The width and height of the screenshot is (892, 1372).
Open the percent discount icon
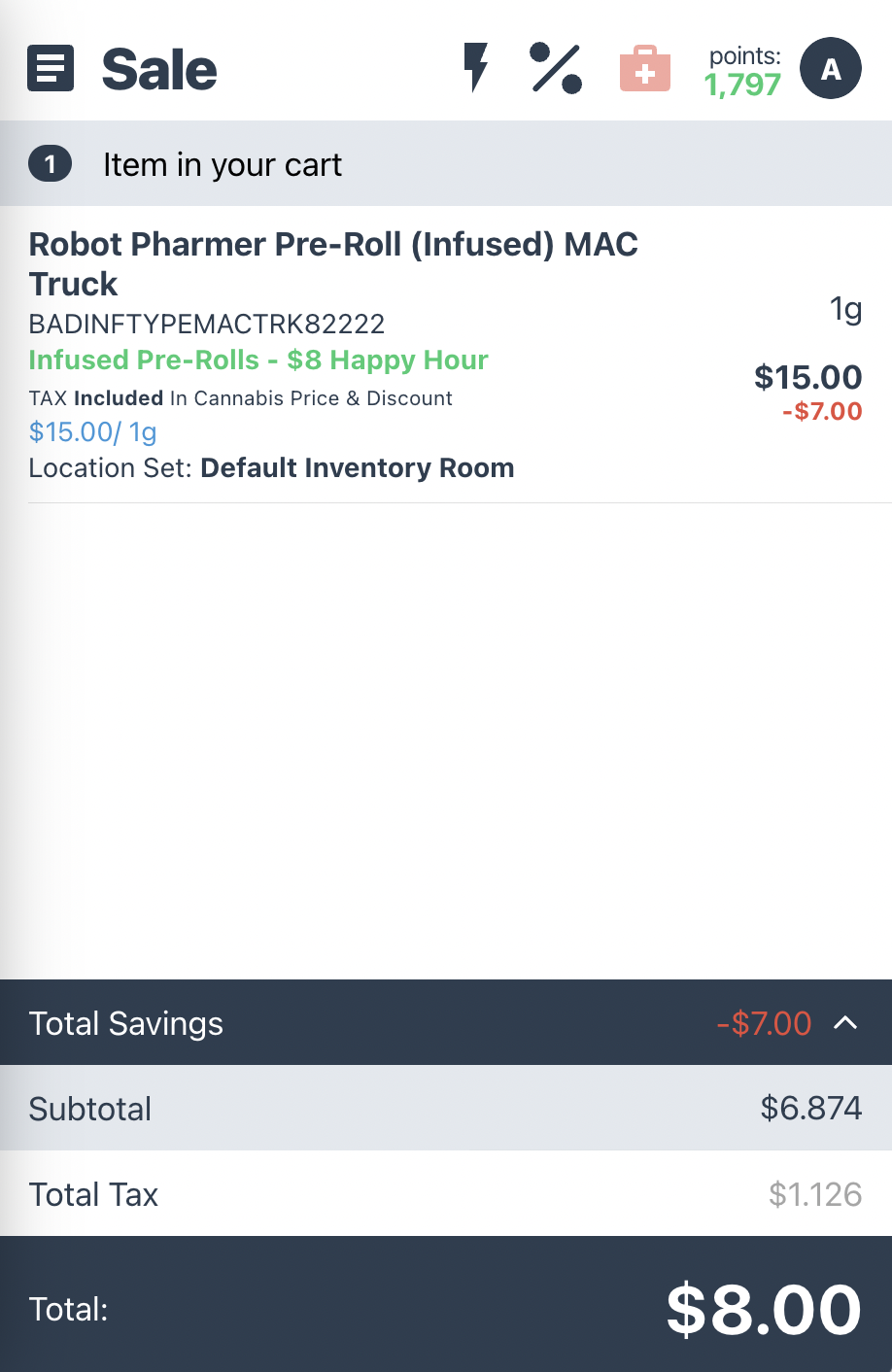click(556, 69)
